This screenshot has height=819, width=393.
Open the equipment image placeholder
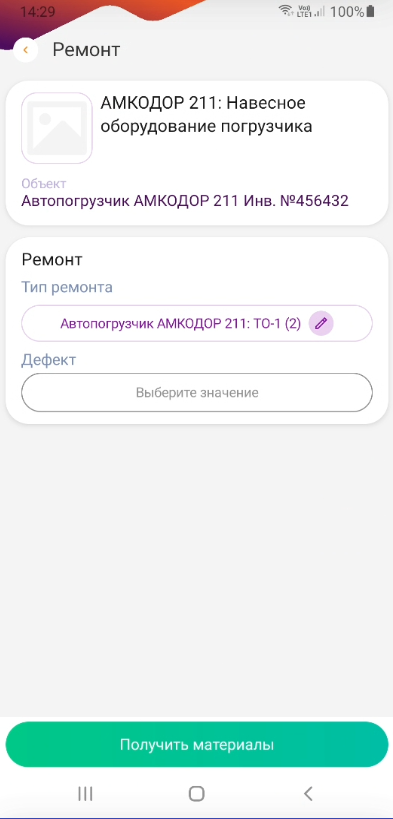point(57,128)
